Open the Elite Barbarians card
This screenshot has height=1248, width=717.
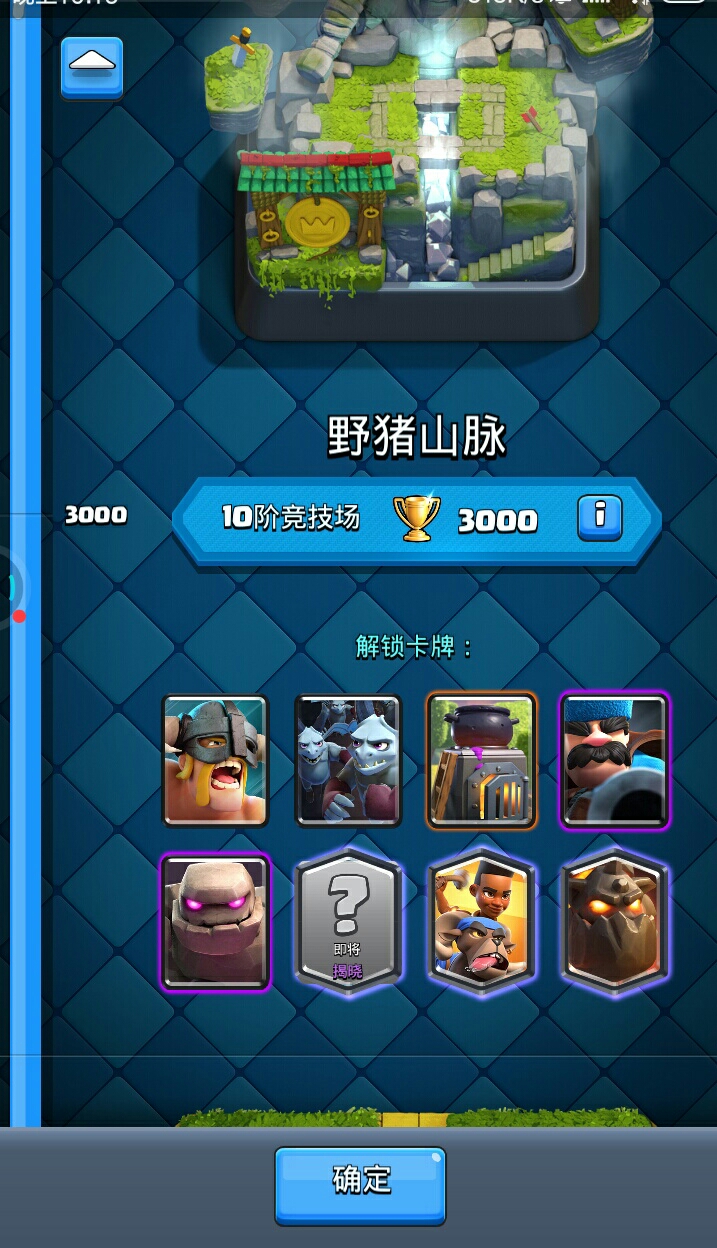(x=215, y=761)
